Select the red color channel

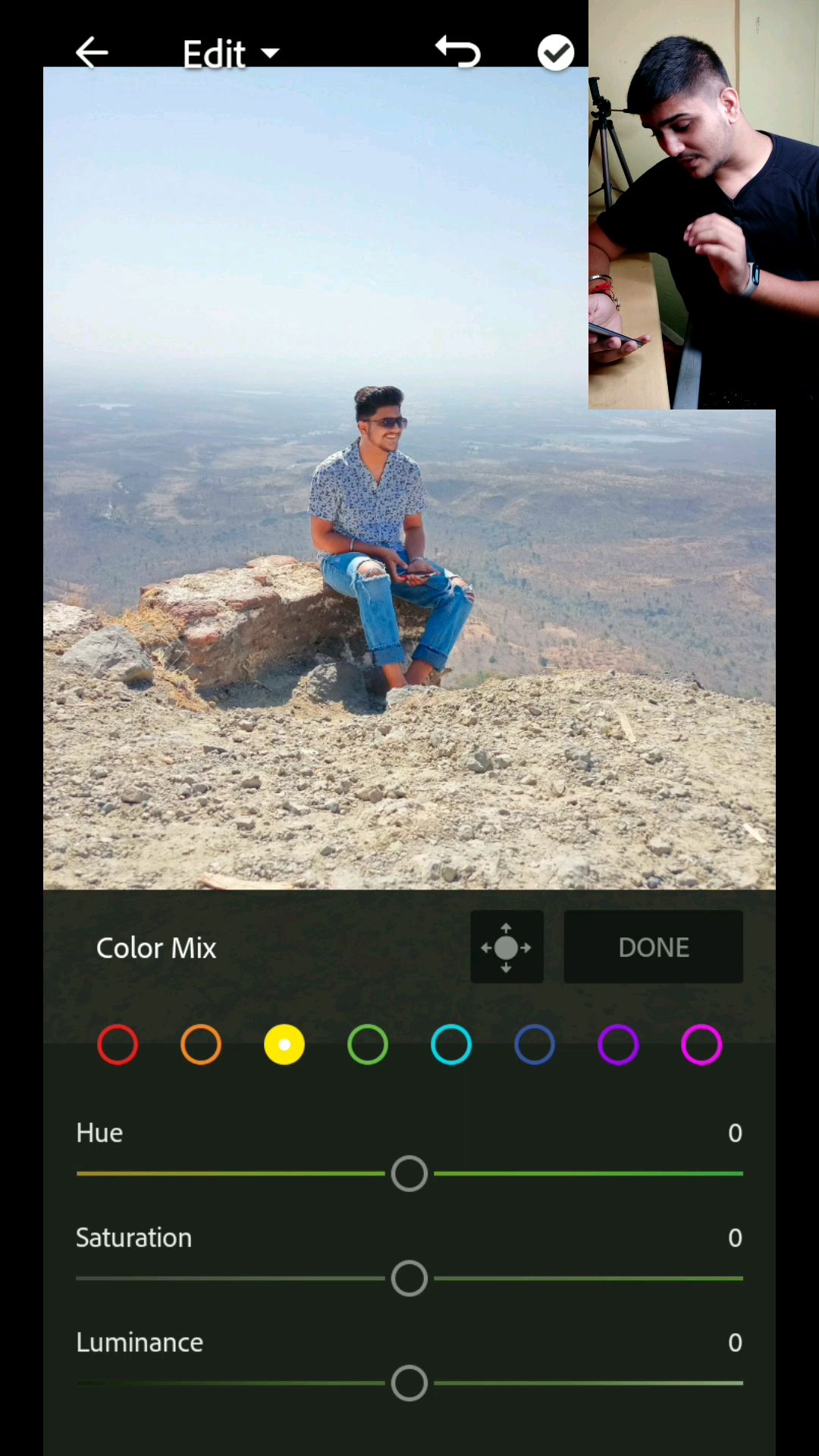pyautogui.click(x=118, y=1045)
